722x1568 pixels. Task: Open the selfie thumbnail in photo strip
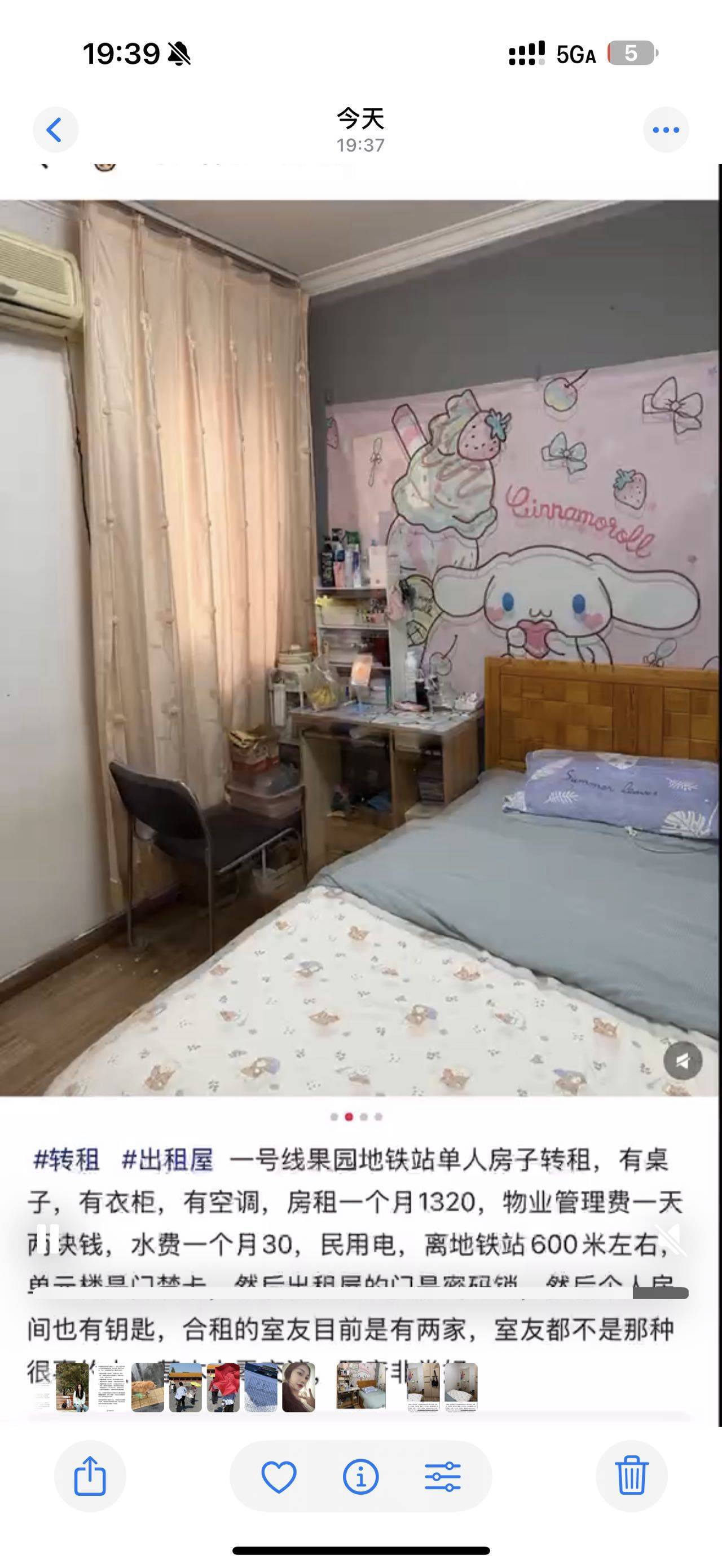[298, 1387]
